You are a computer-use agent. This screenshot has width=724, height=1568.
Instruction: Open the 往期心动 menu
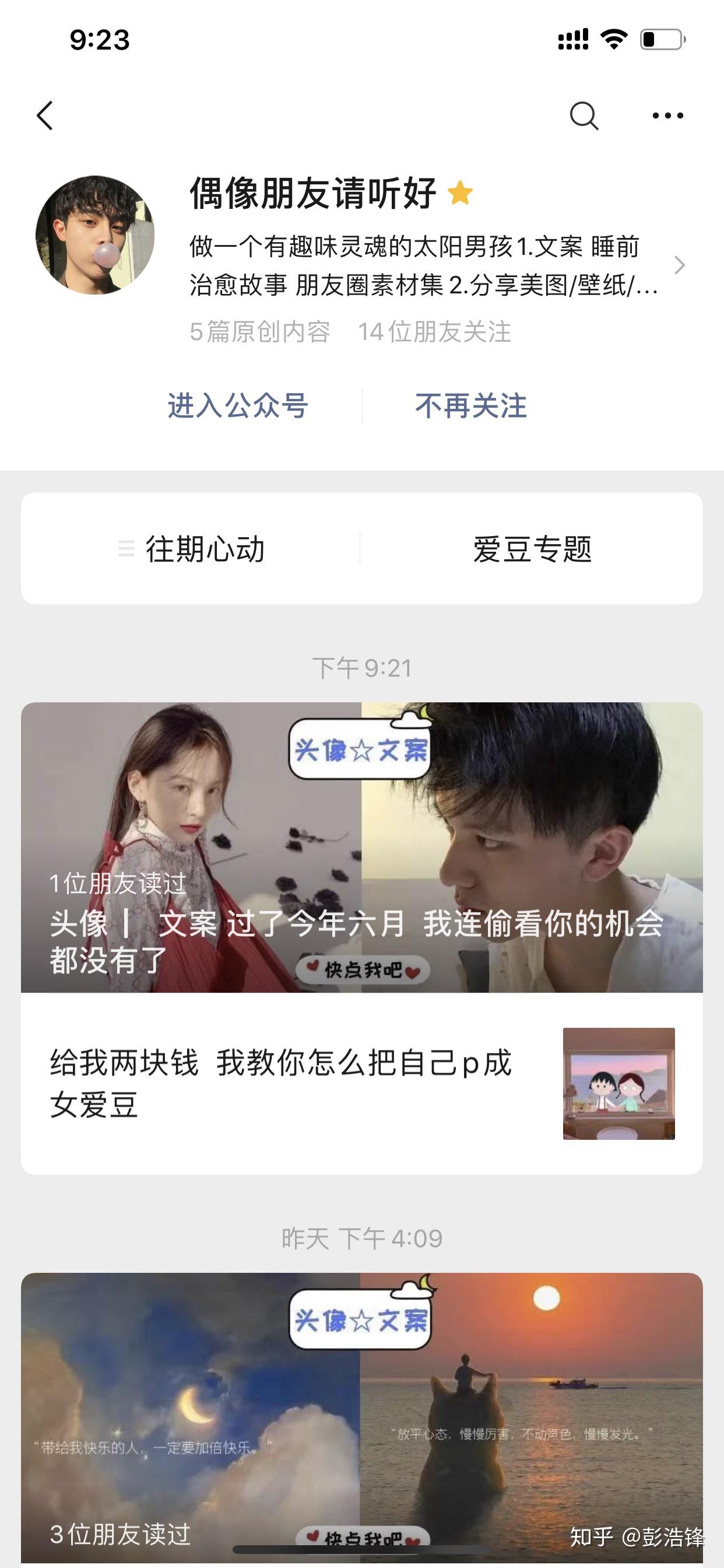point(191,548)
